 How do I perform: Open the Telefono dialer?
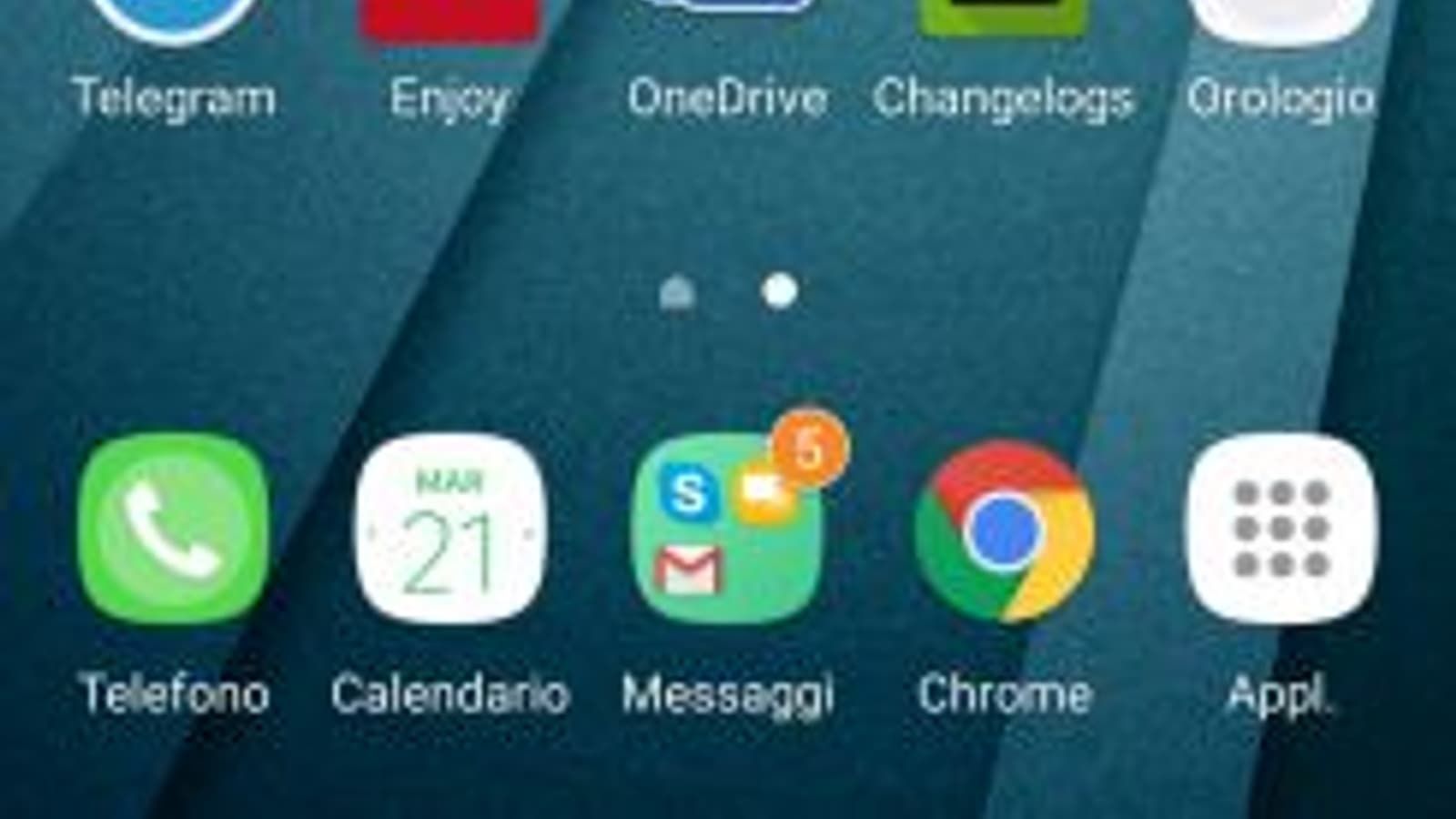point(174,530)
